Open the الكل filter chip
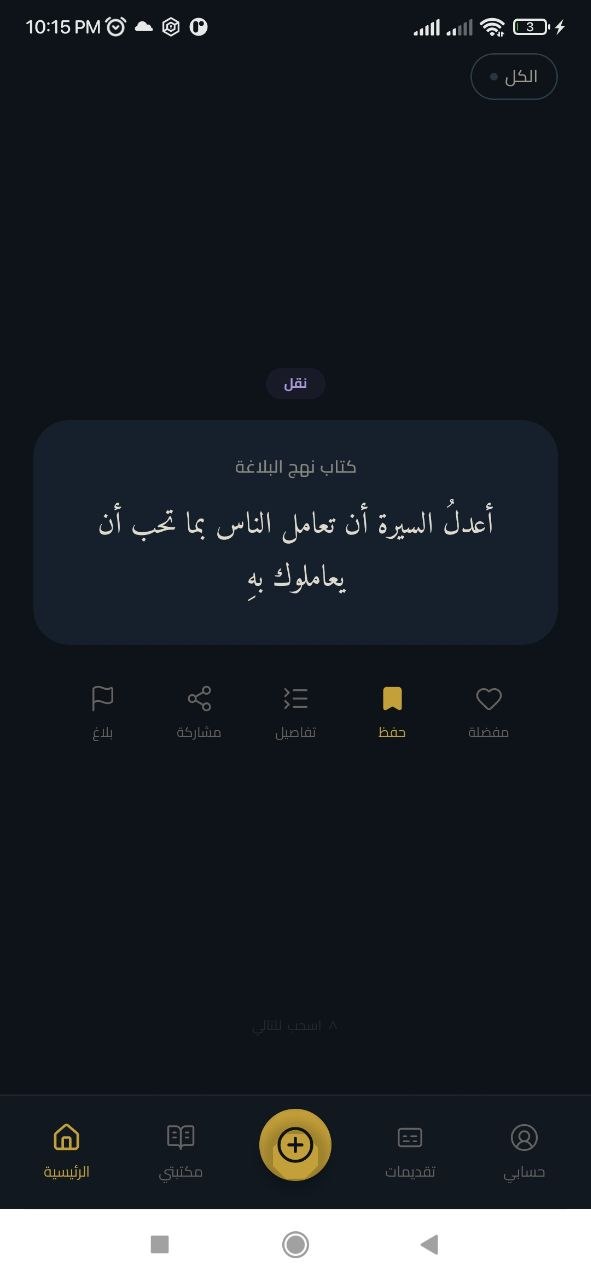This screenshot has height=1280, width=591. 514,77
